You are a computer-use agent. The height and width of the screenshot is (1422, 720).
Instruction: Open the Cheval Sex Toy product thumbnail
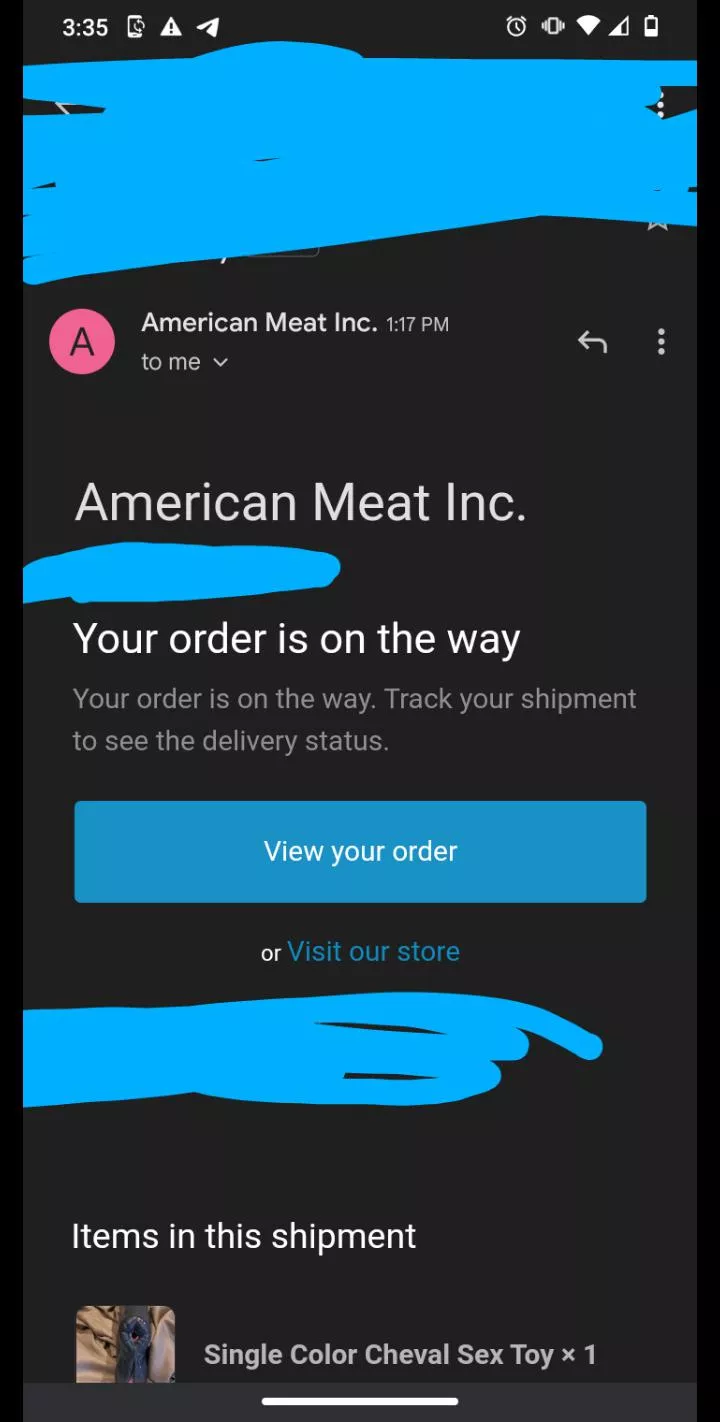tap(125, 1345)
